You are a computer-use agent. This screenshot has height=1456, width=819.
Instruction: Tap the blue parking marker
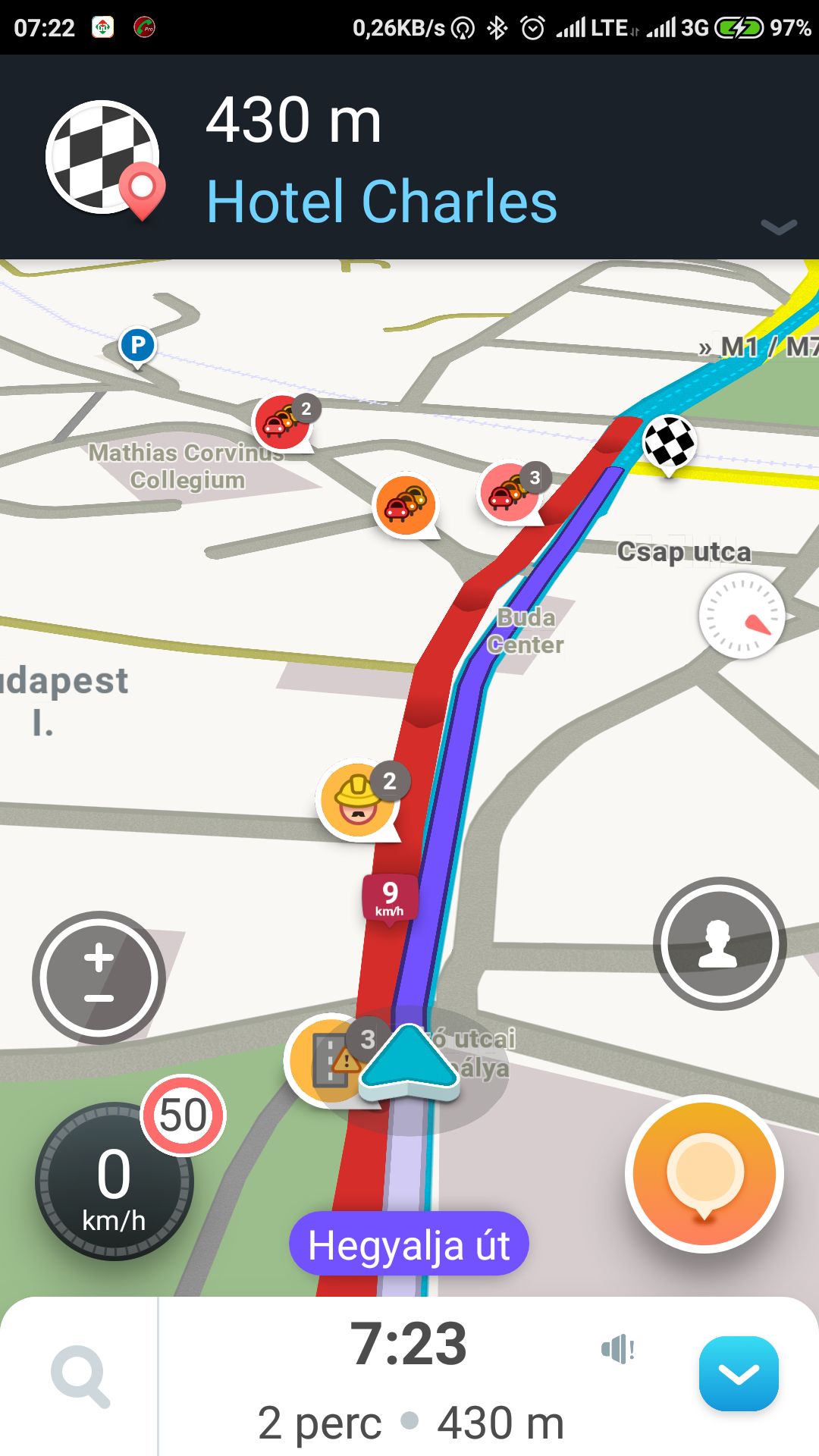tap(137, 346)
